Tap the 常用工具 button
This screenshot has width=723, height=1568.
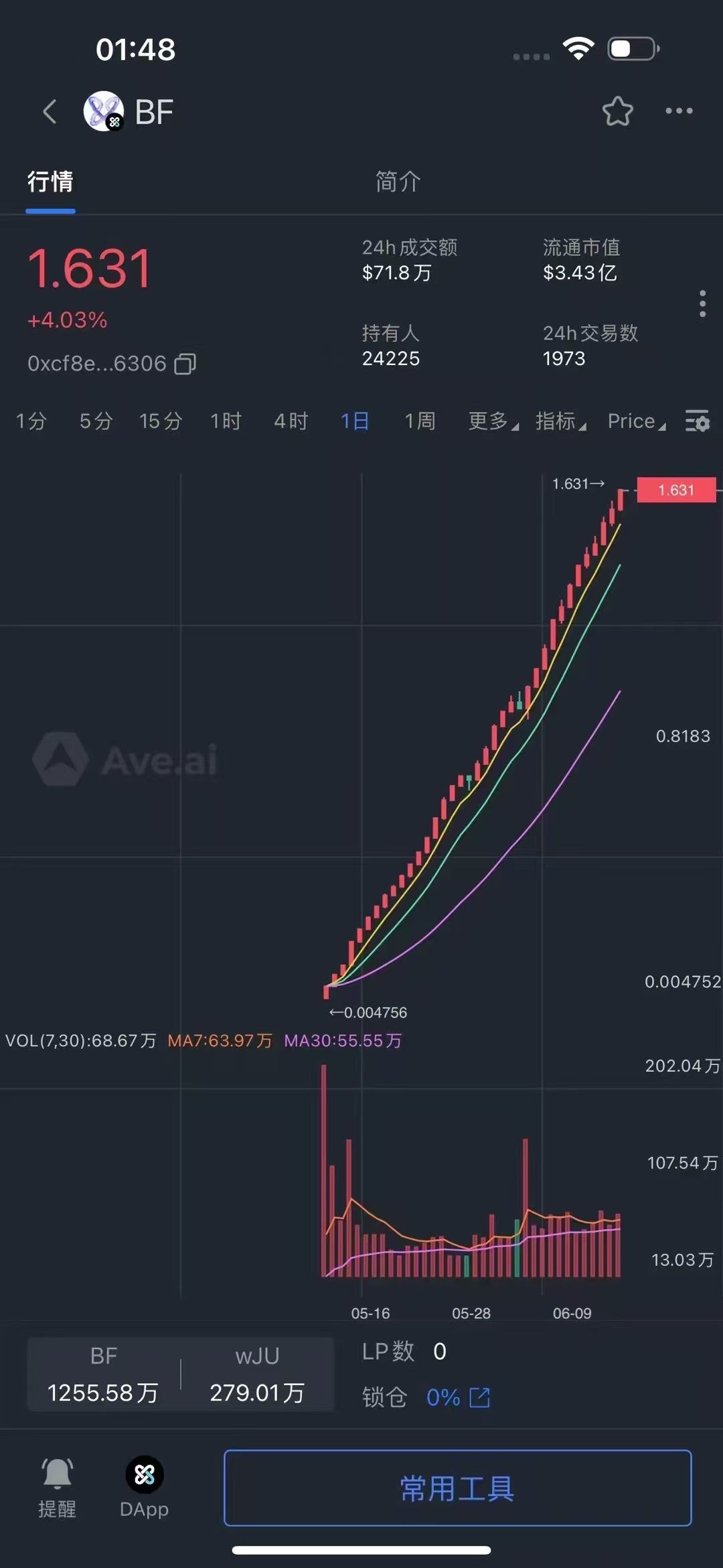(x=457, y=1488)
